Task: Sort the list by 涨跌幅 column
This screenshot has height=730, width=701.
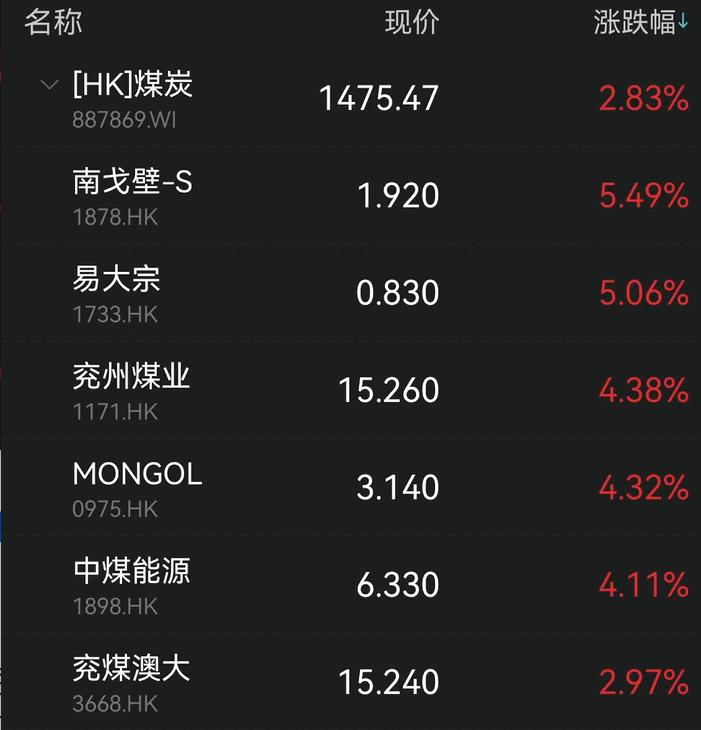Action: point(640,23)
